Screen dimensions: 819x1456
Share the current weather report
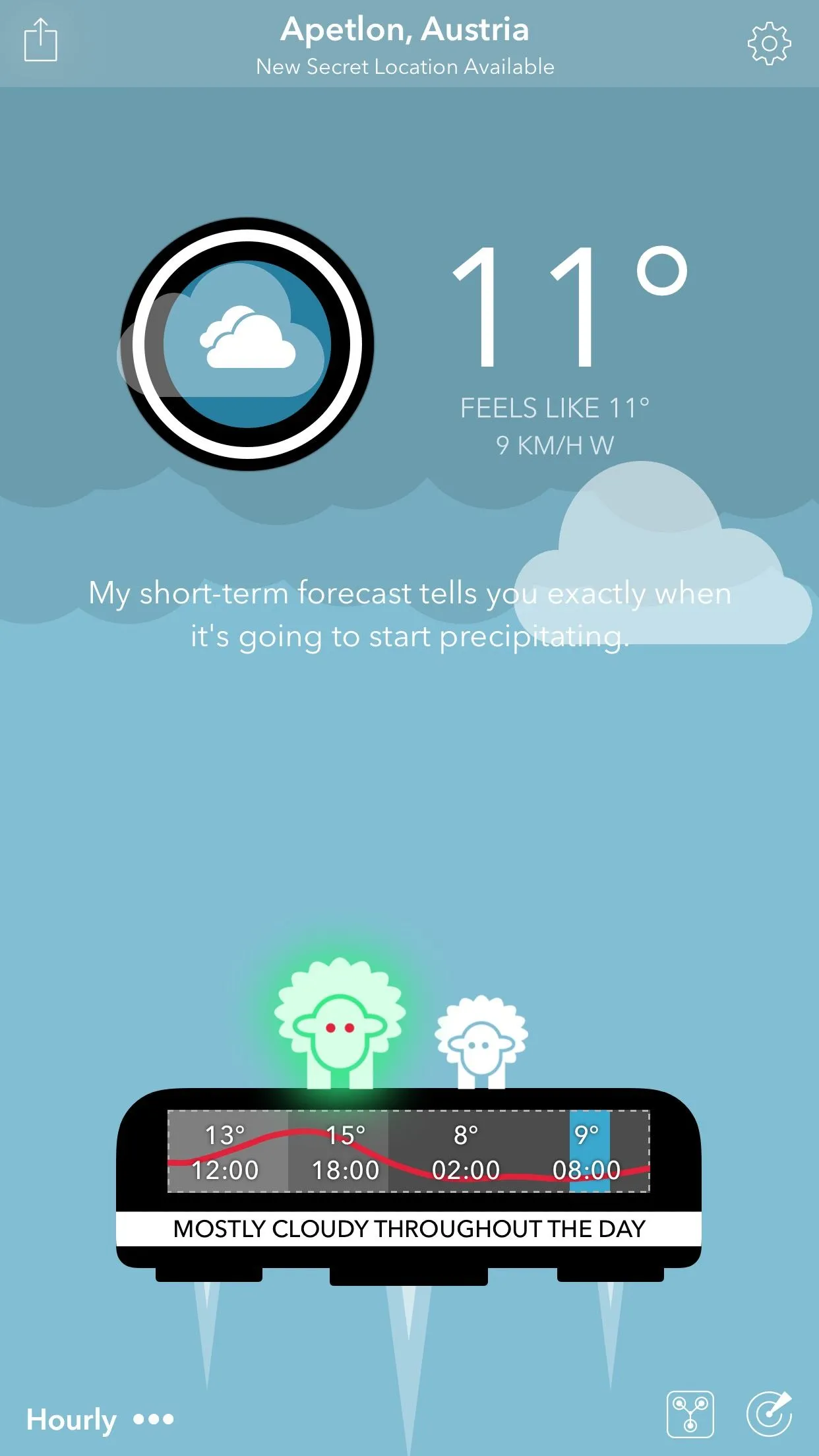tap(41, 40)
